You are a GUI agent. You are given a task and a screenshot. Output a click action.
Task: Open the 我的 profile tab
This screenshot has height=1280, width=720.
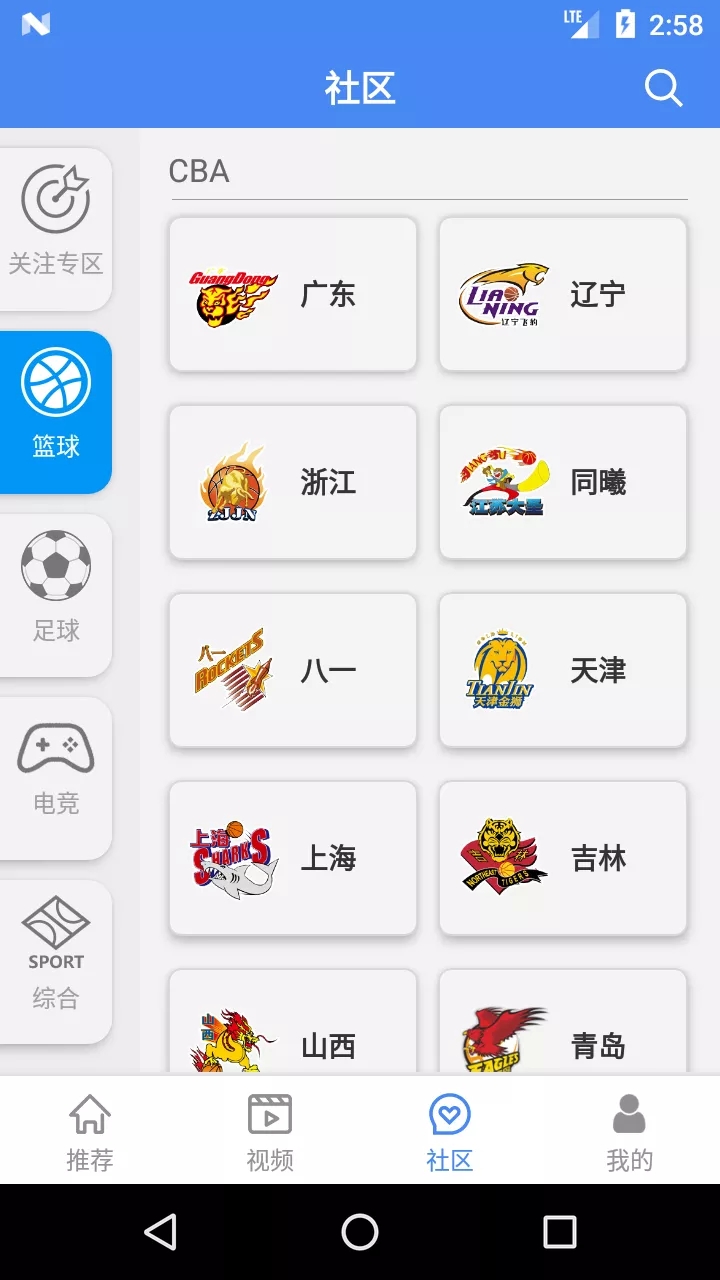(x=629, y=1131)
